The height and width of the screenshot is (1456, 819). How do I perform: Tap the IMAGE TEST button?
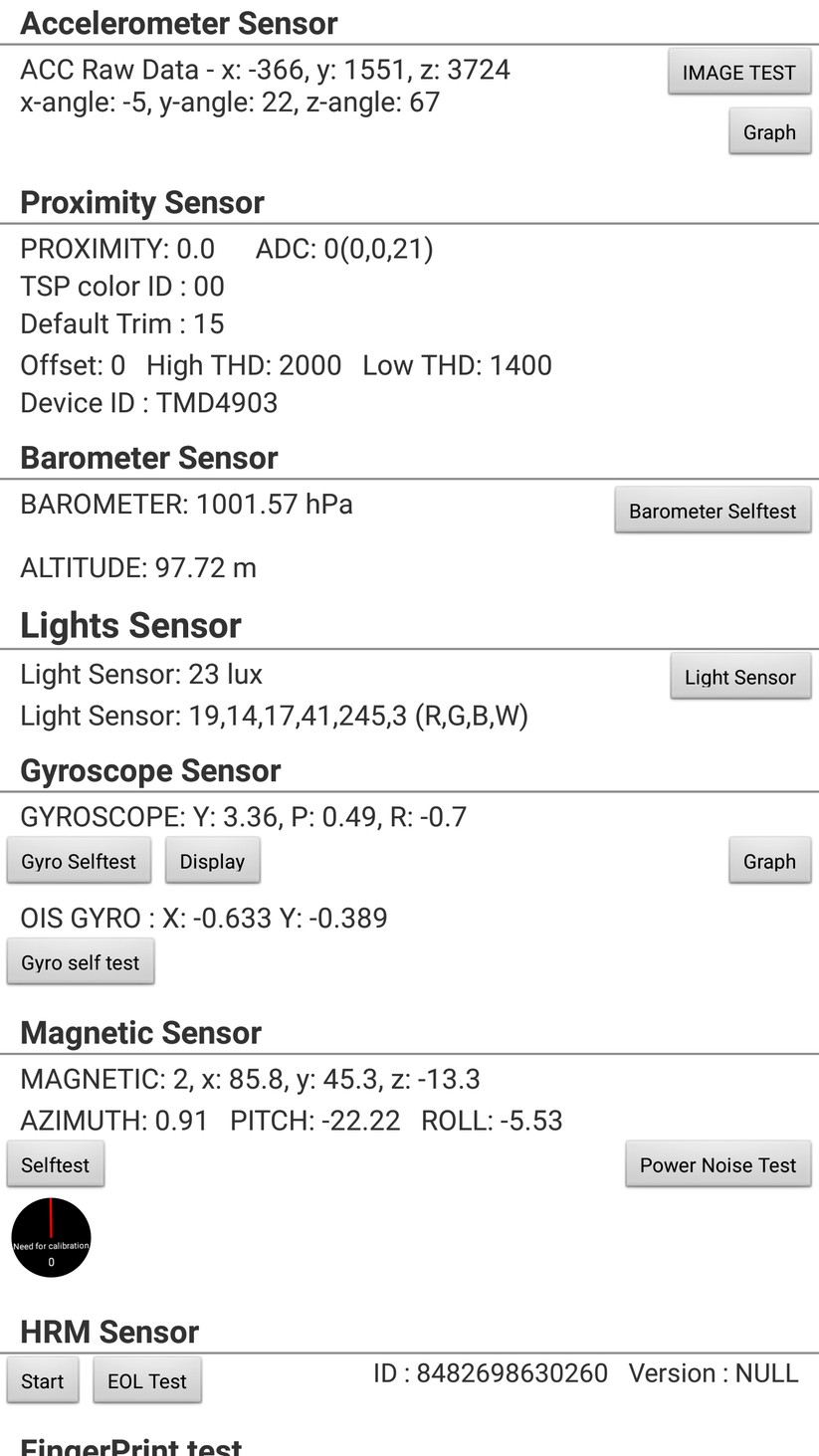pos(738,73)
